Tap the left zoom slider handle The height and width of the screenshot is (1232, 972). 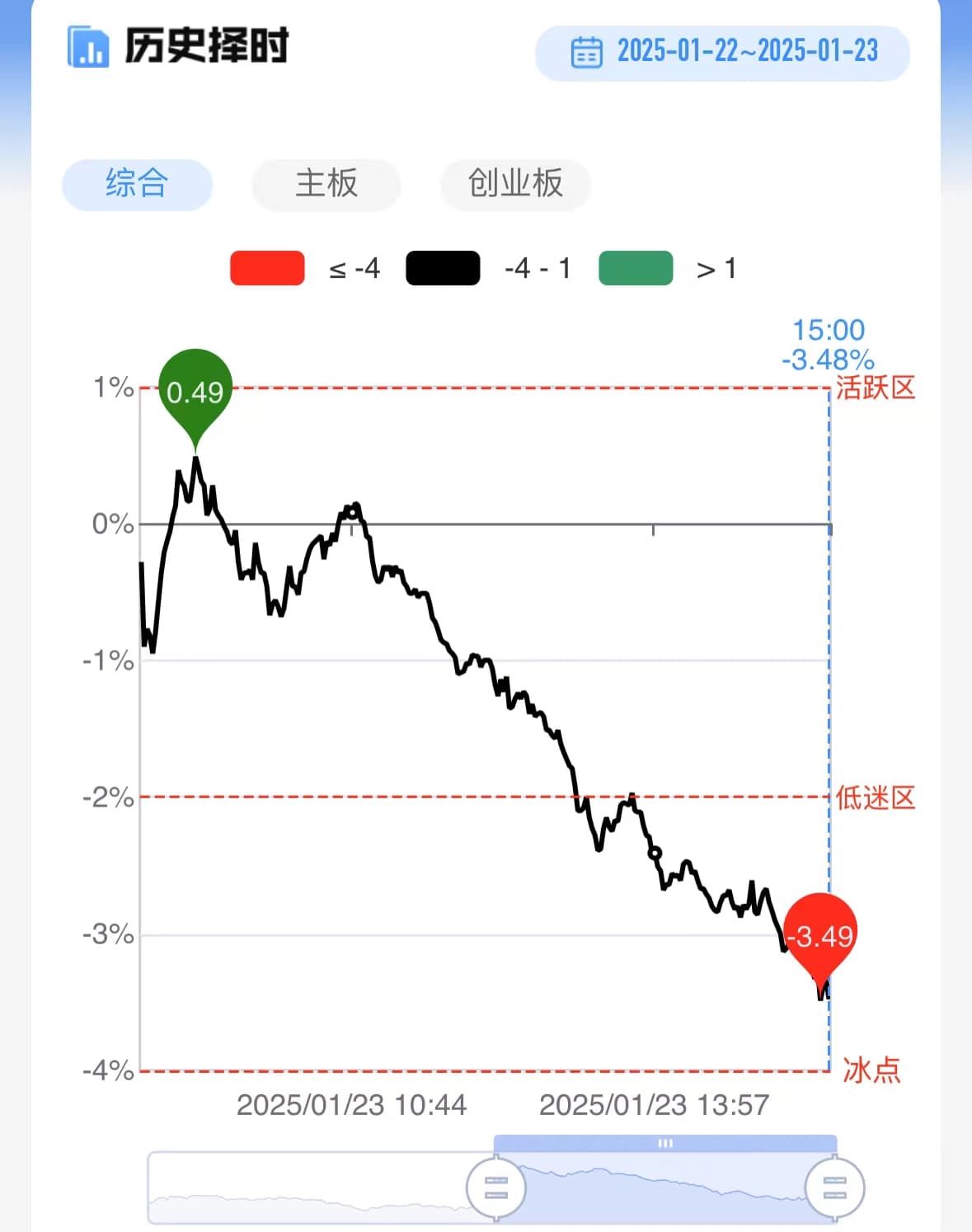click(495, 1188)
